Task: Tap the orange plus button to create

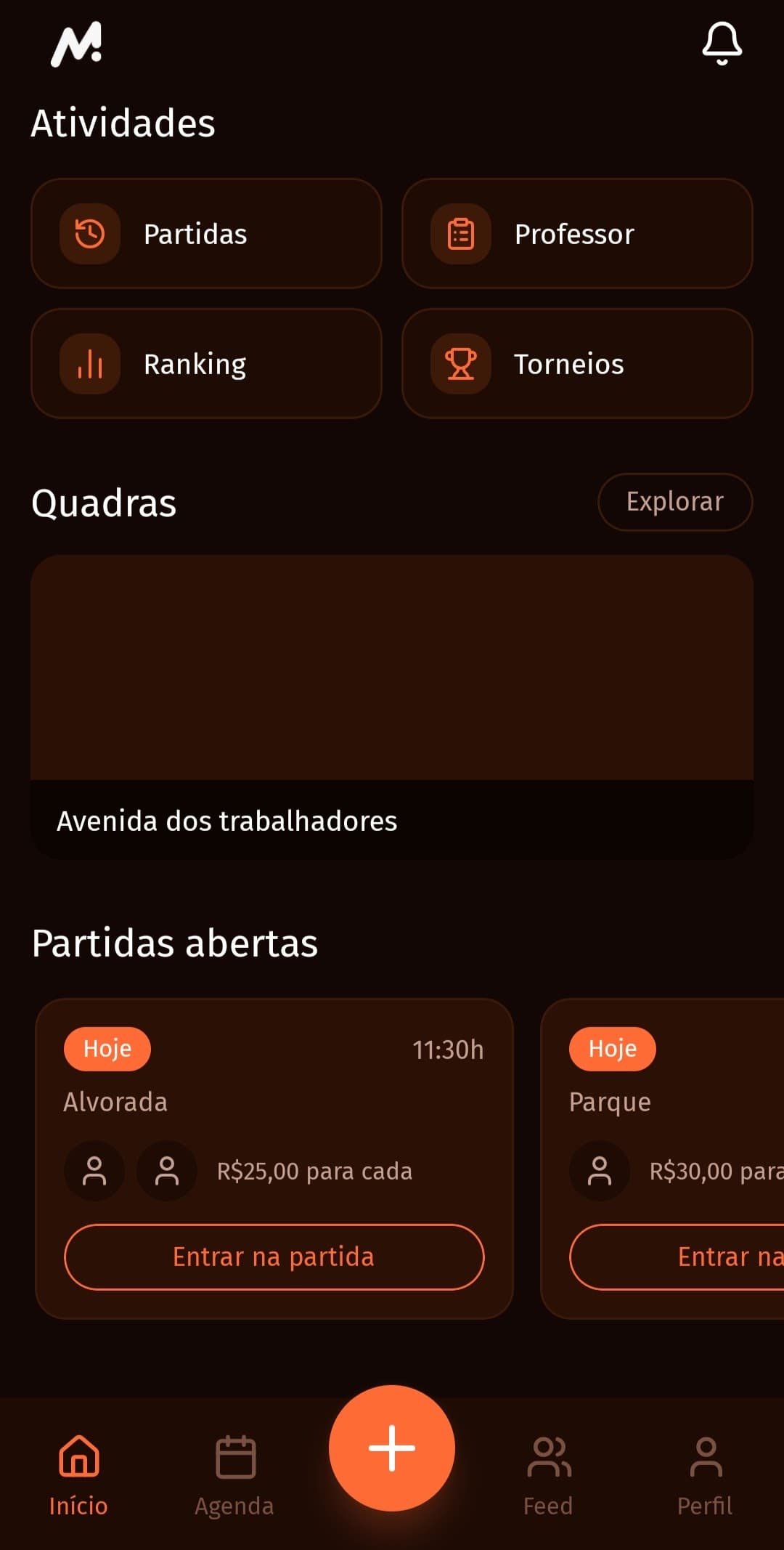Action: coord(391,1448)
